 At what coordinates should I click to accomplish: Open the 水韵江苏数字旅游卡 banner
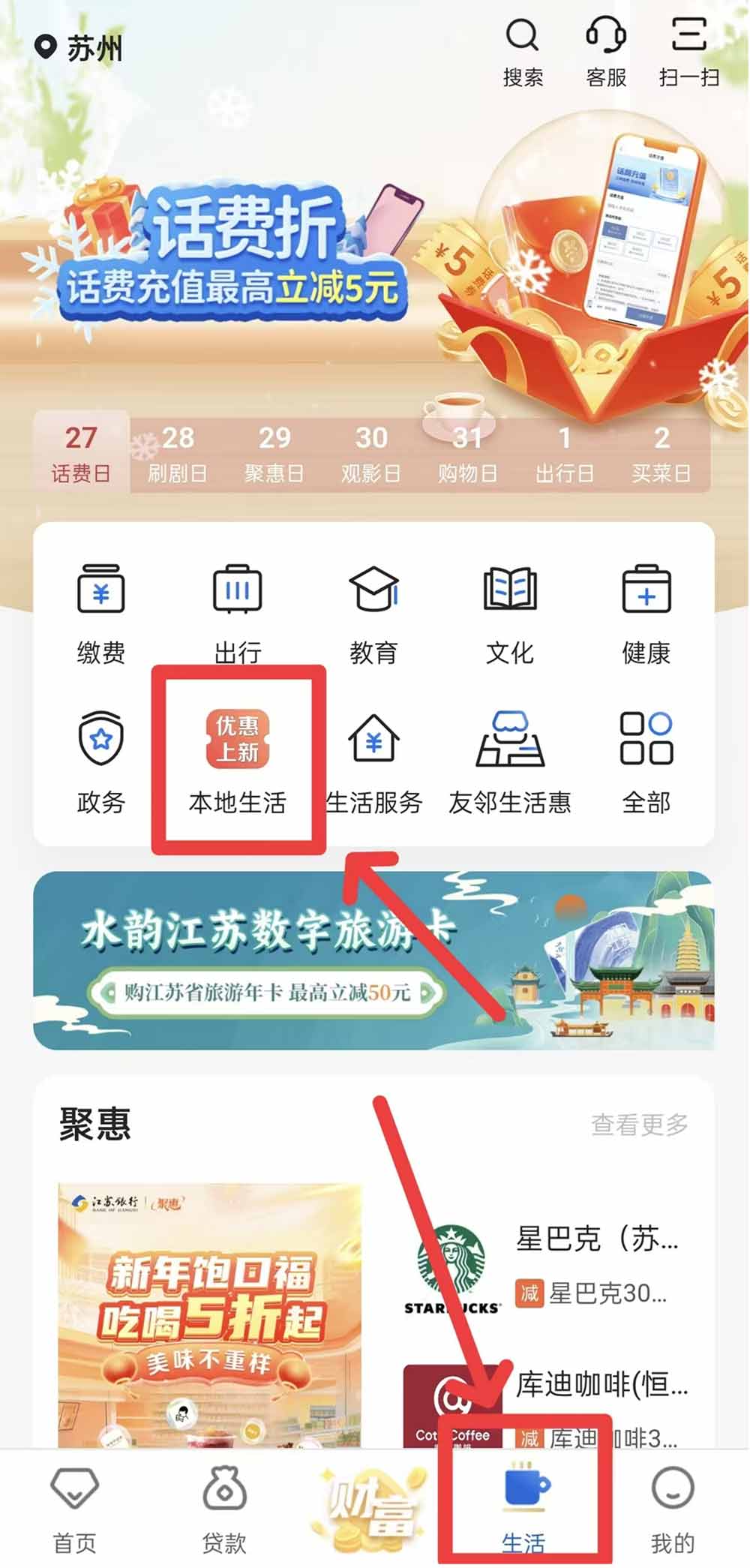(373, 960)
